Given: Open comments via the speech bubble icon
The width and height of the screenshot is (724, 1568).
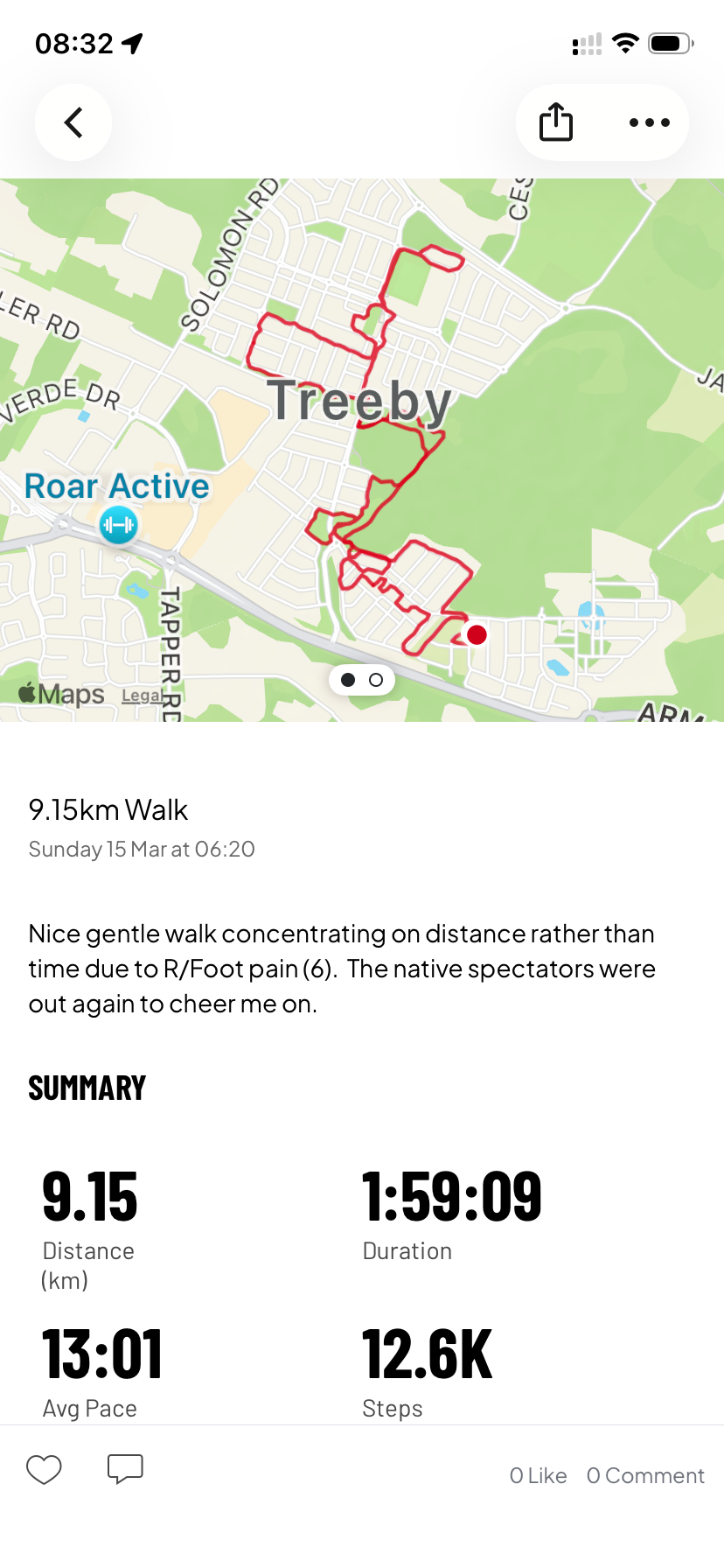Looking at the screenshot, I should coord(125,1469).
